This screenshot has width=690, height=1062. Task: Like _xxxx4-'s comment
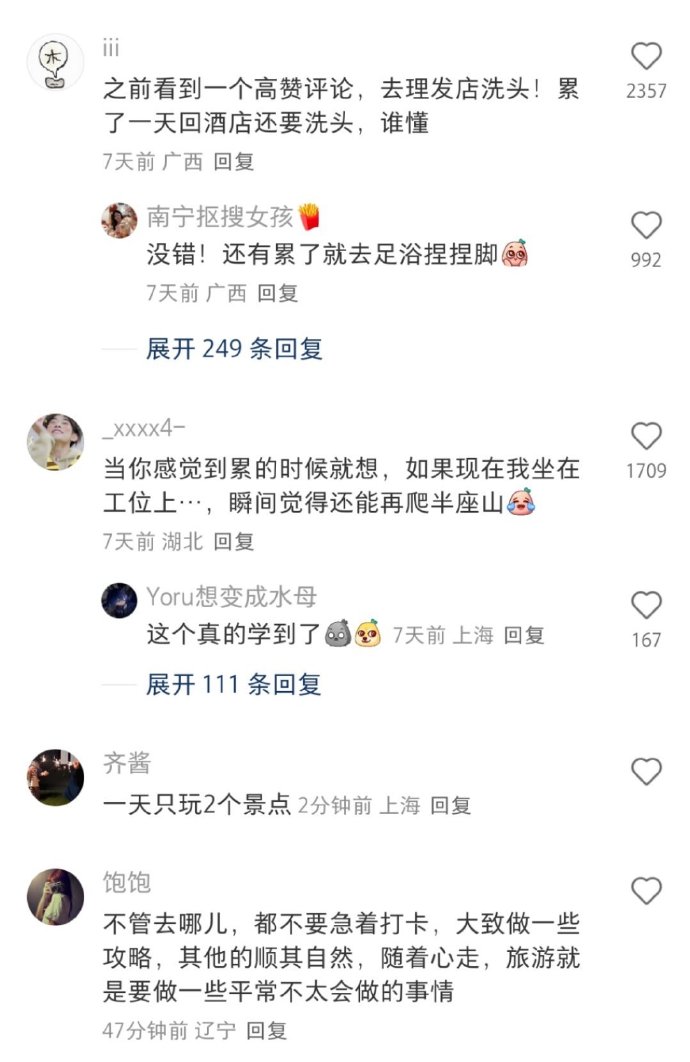[646, 436]
